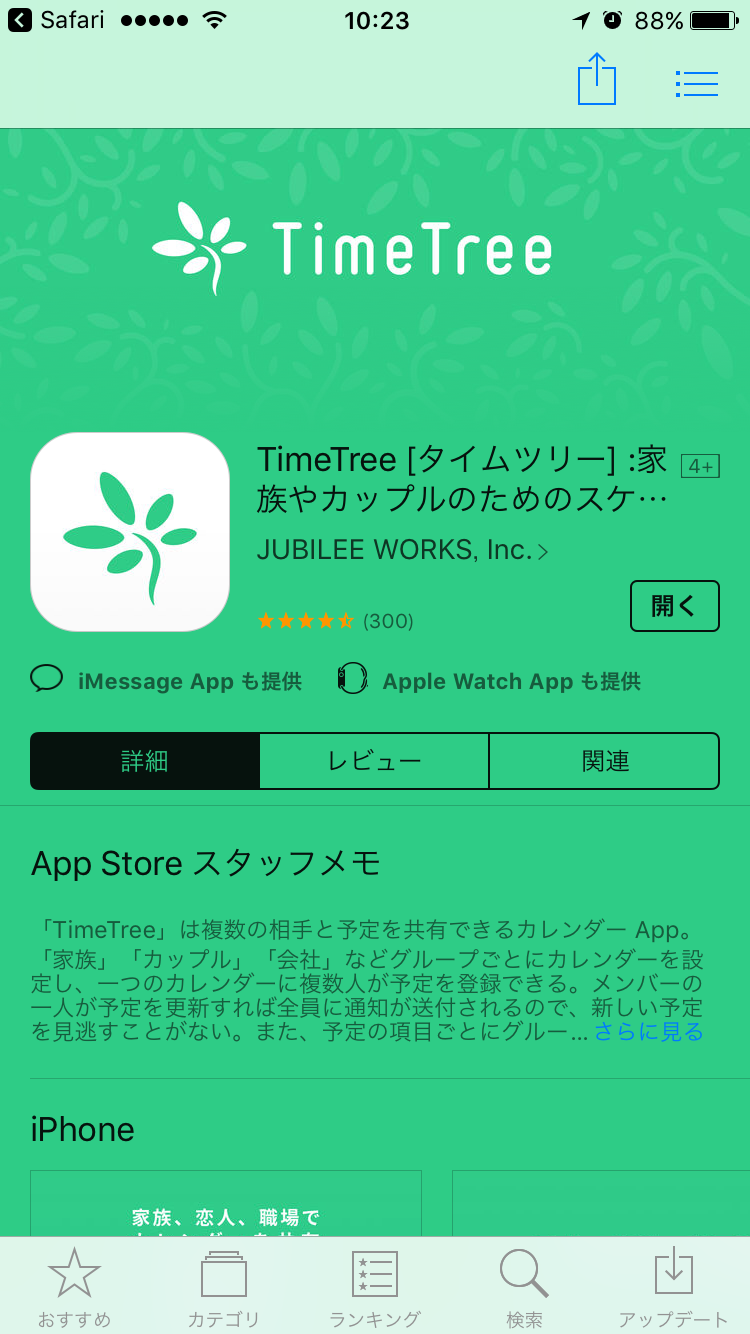Viewport: 750px width, 1334px height.
Task: Expand the description with さらに見る
Action: [649, 1032]
